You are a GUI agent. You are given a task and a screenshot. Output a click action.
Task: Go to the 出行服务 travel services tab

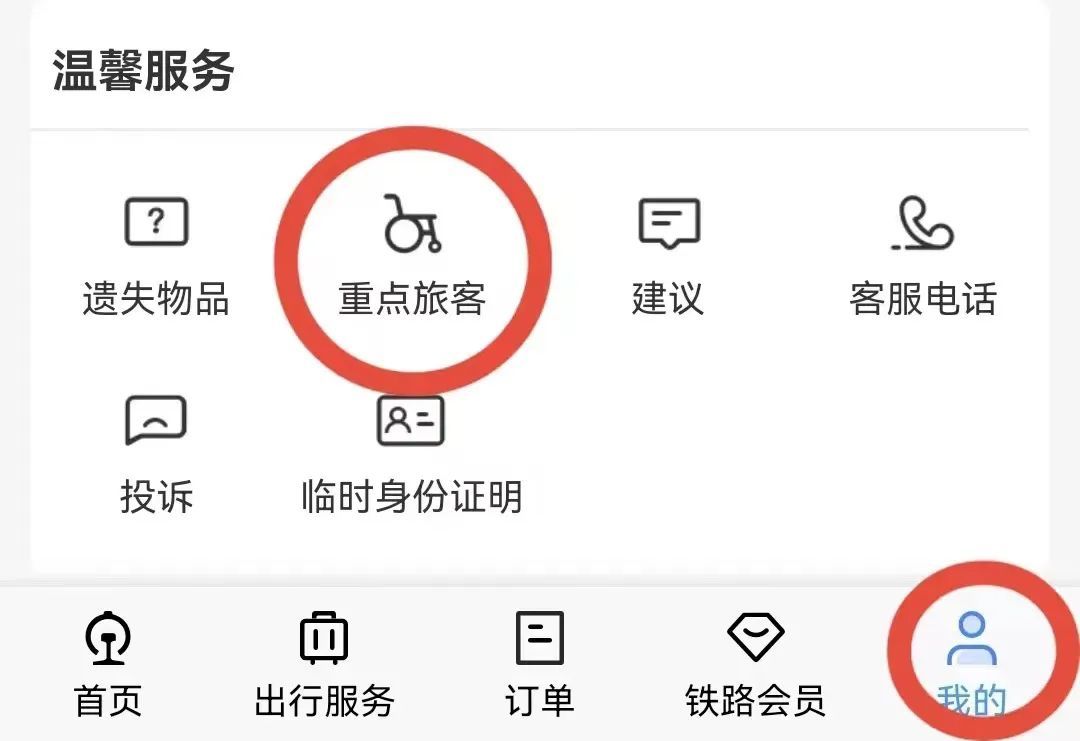tap(324, 664)
